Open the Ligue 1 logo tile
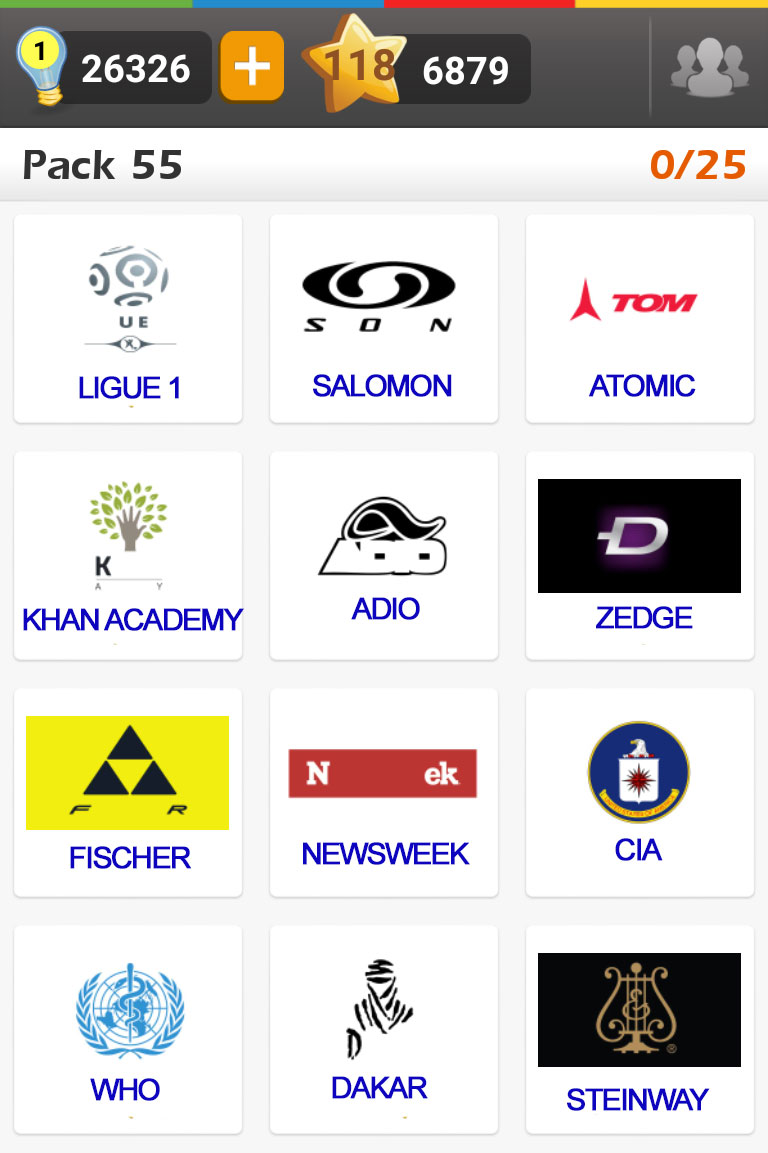The height and width of the screenshot is (1153, 768). click(128, 318)
